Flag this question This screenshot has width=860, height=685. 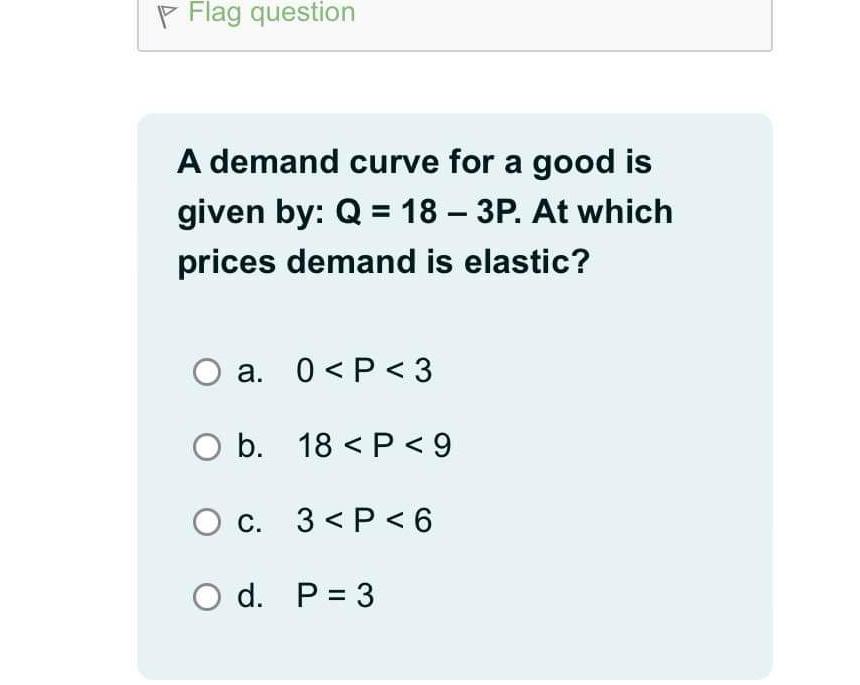pos(258,13)
